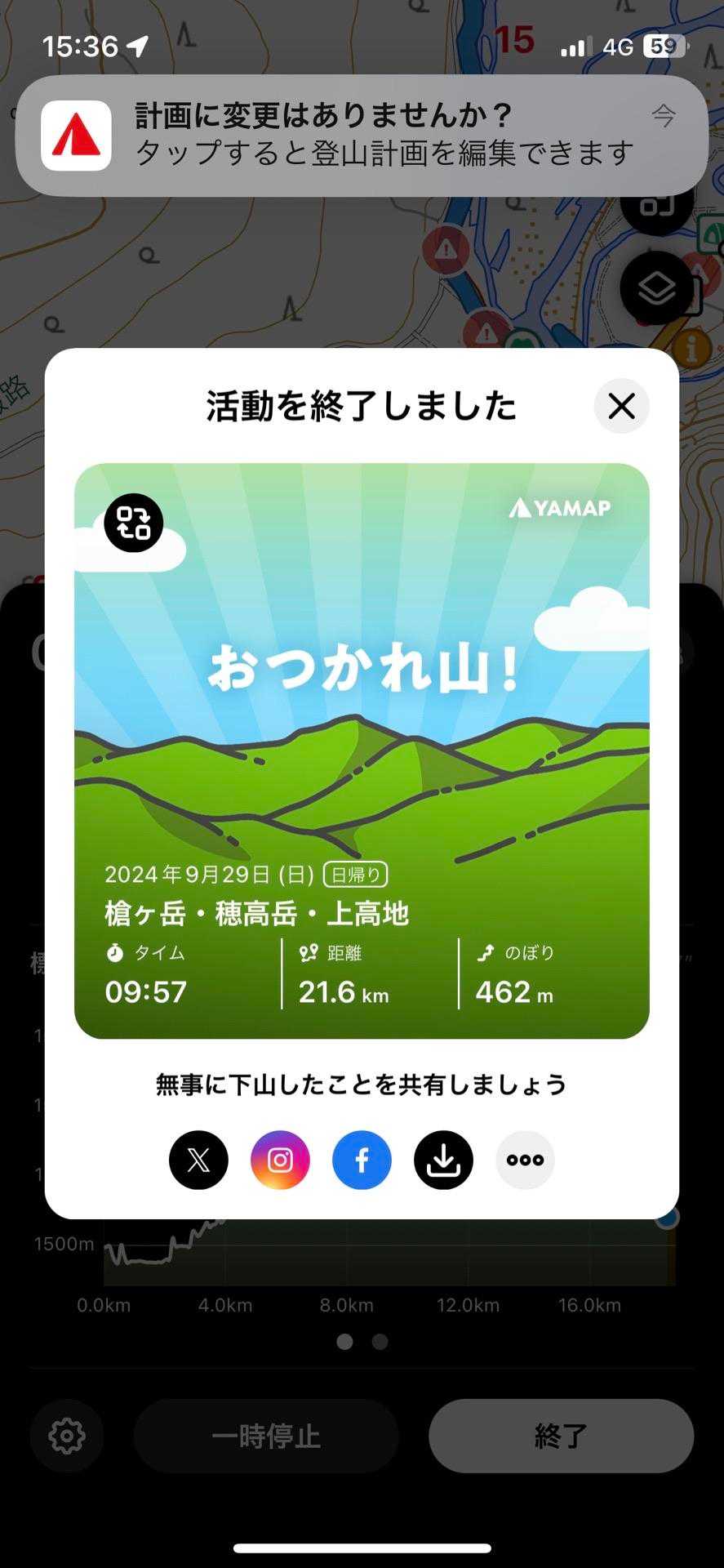Close the activity finished dialog
The height and width of the screenshot is (1568, 724).
pos(621,406)
